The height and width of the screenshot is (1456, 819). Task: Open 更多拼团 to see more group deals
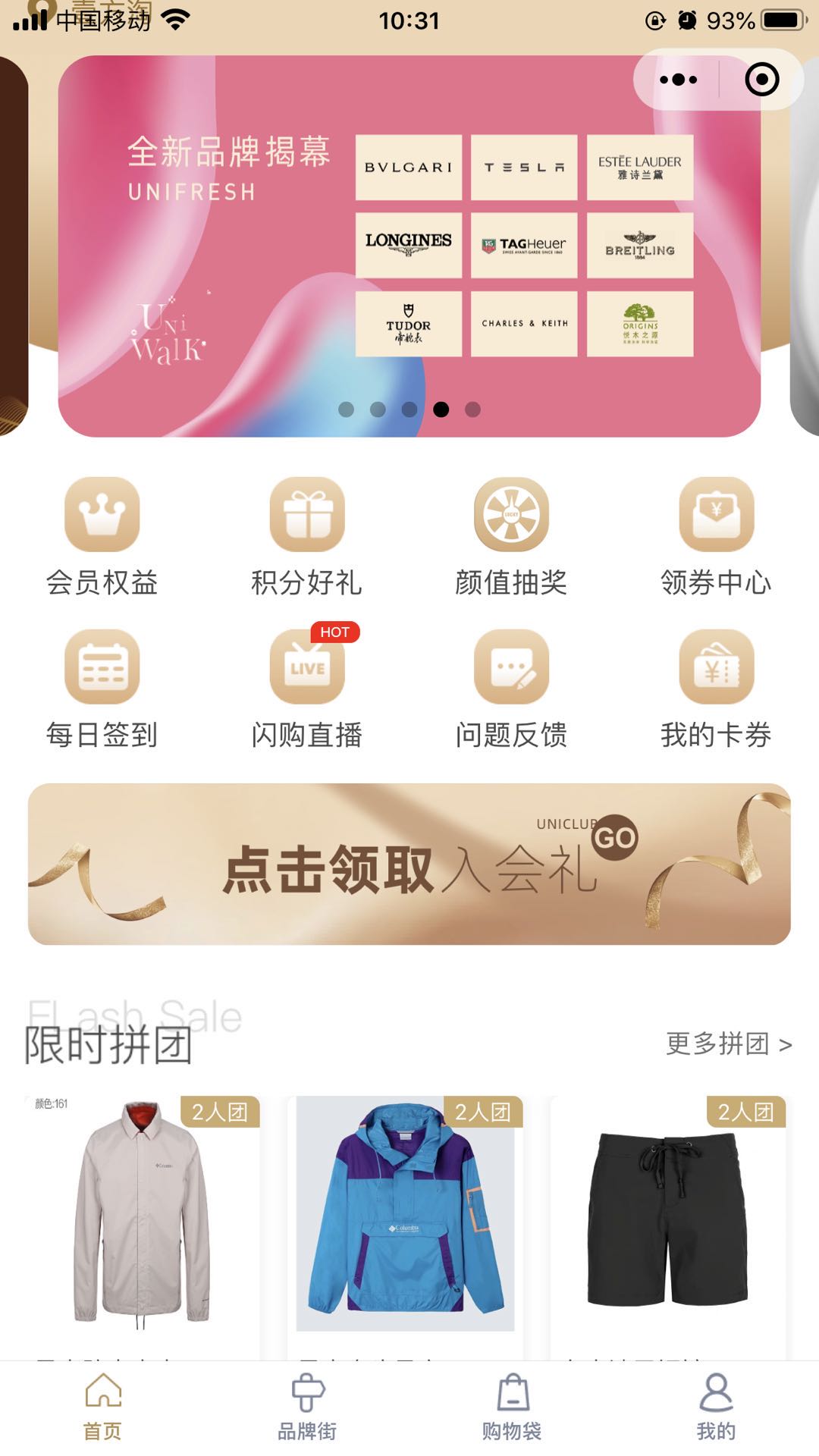pos(729,1044)
